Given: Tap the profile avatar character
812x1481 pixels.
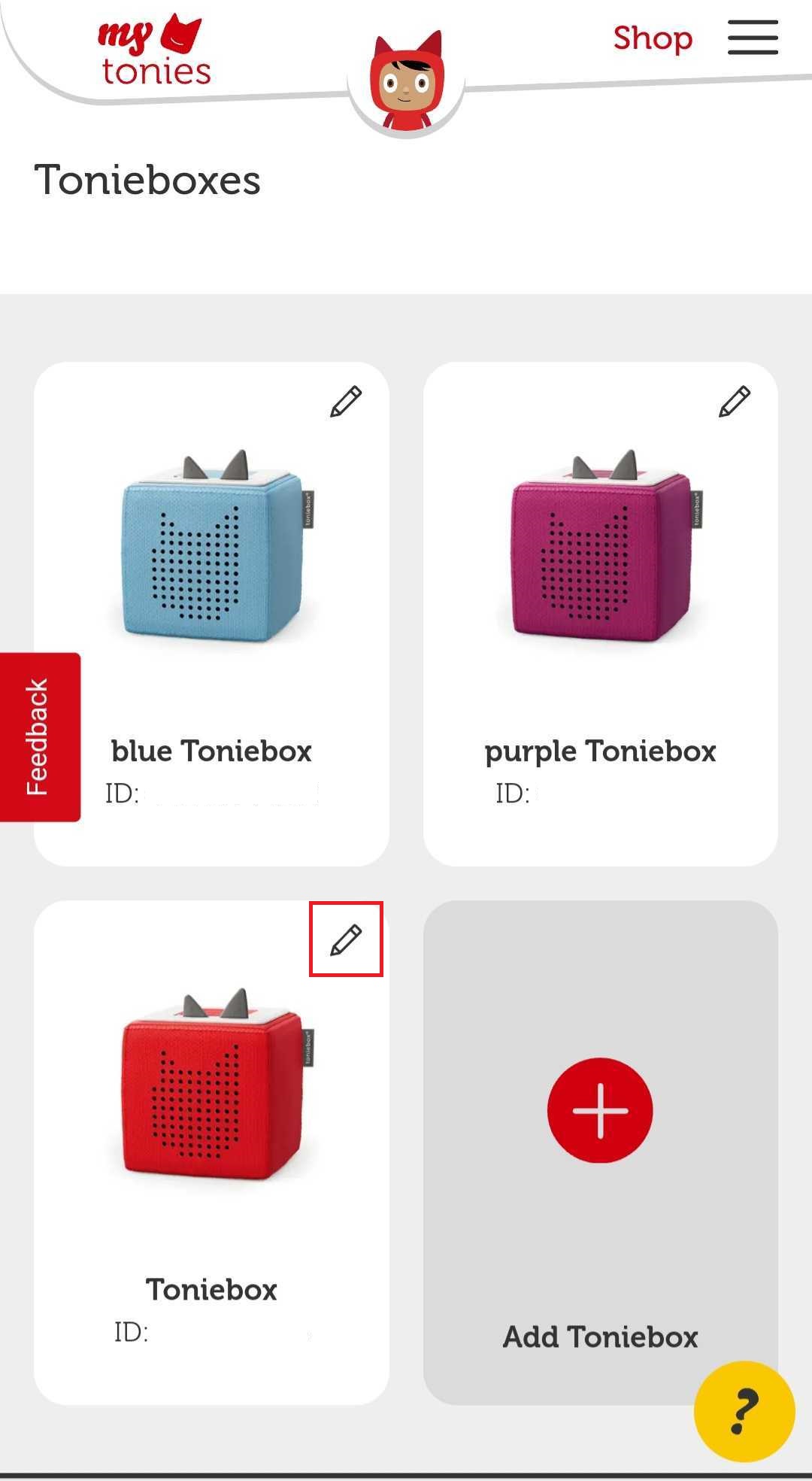Looking at the screenshot, I should [407, 83].
